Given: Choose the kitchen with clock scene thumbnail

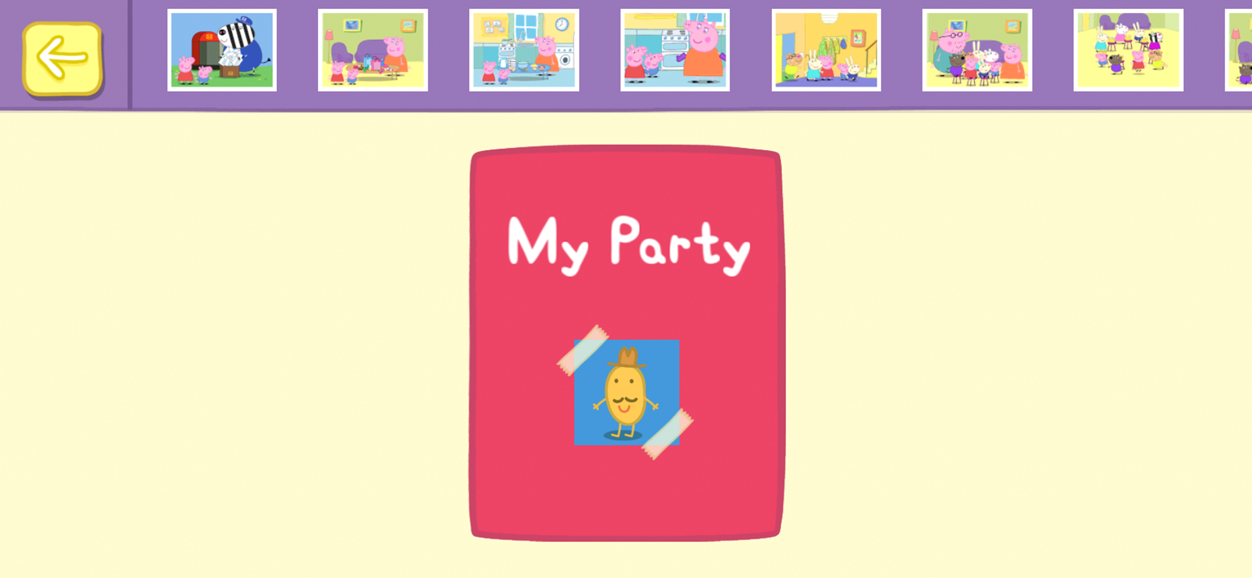Looking at the screenshot, I should pos(524,50).
